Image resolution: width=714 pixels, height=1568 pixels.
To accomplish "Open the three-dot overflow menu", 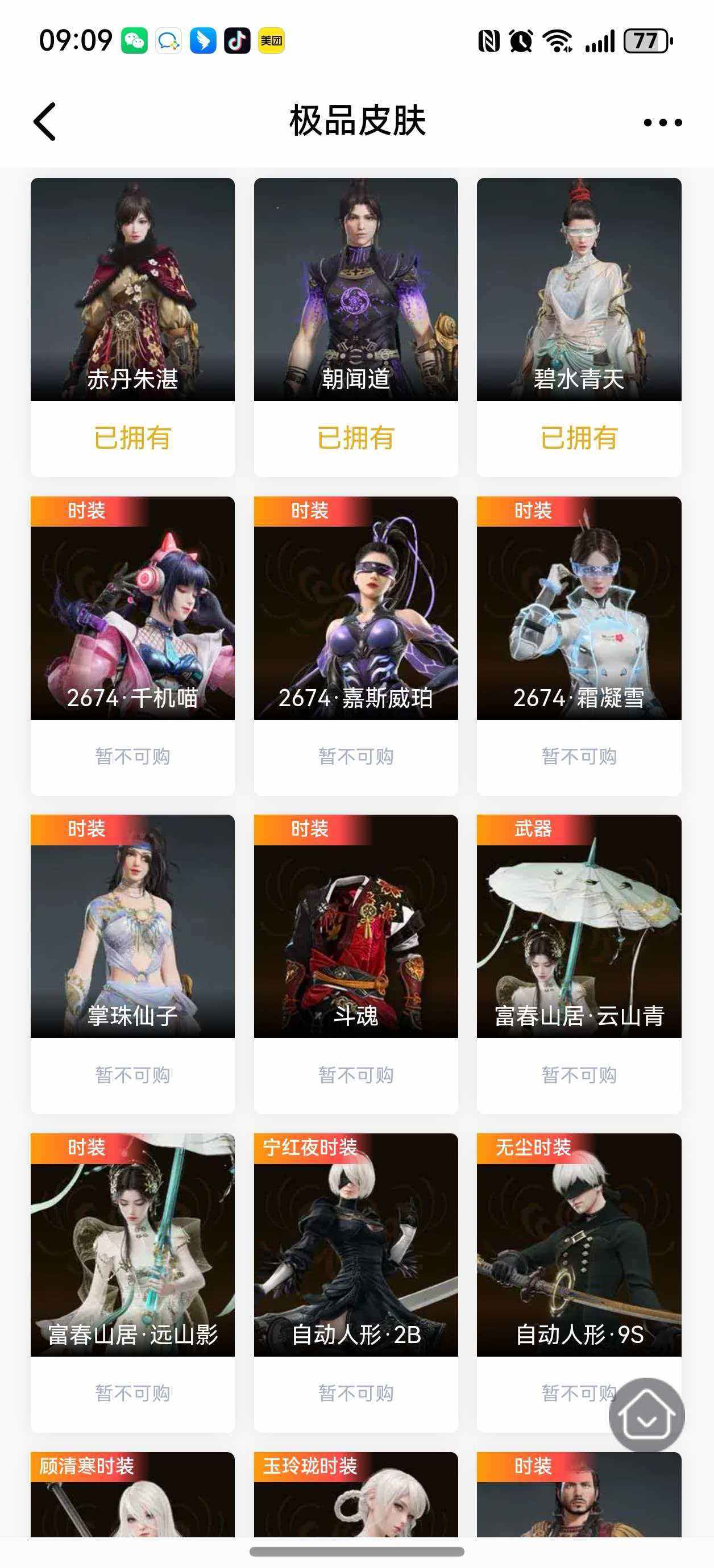I will 662,122.
